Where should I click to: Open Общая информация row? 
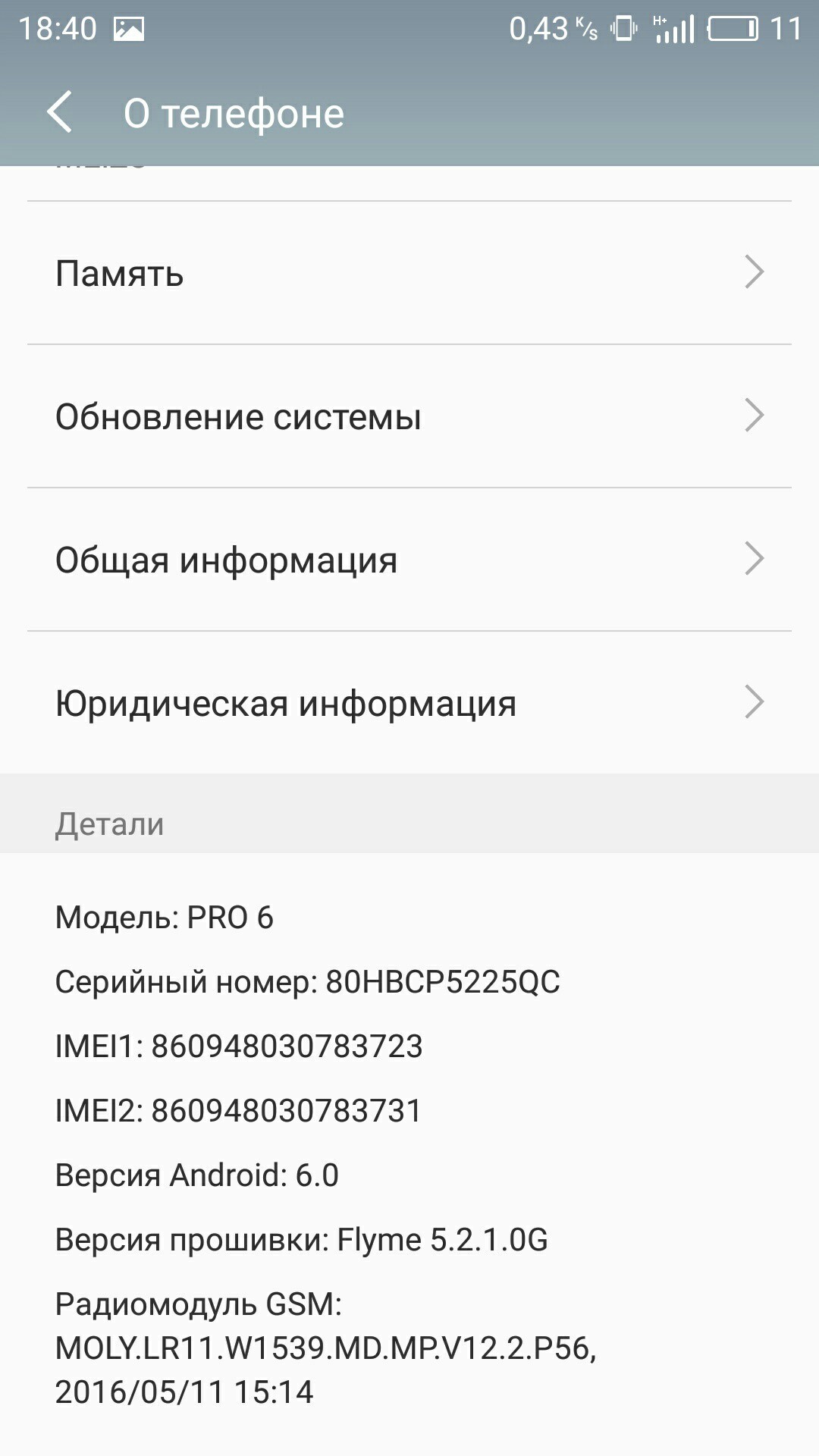pos(409,560)
